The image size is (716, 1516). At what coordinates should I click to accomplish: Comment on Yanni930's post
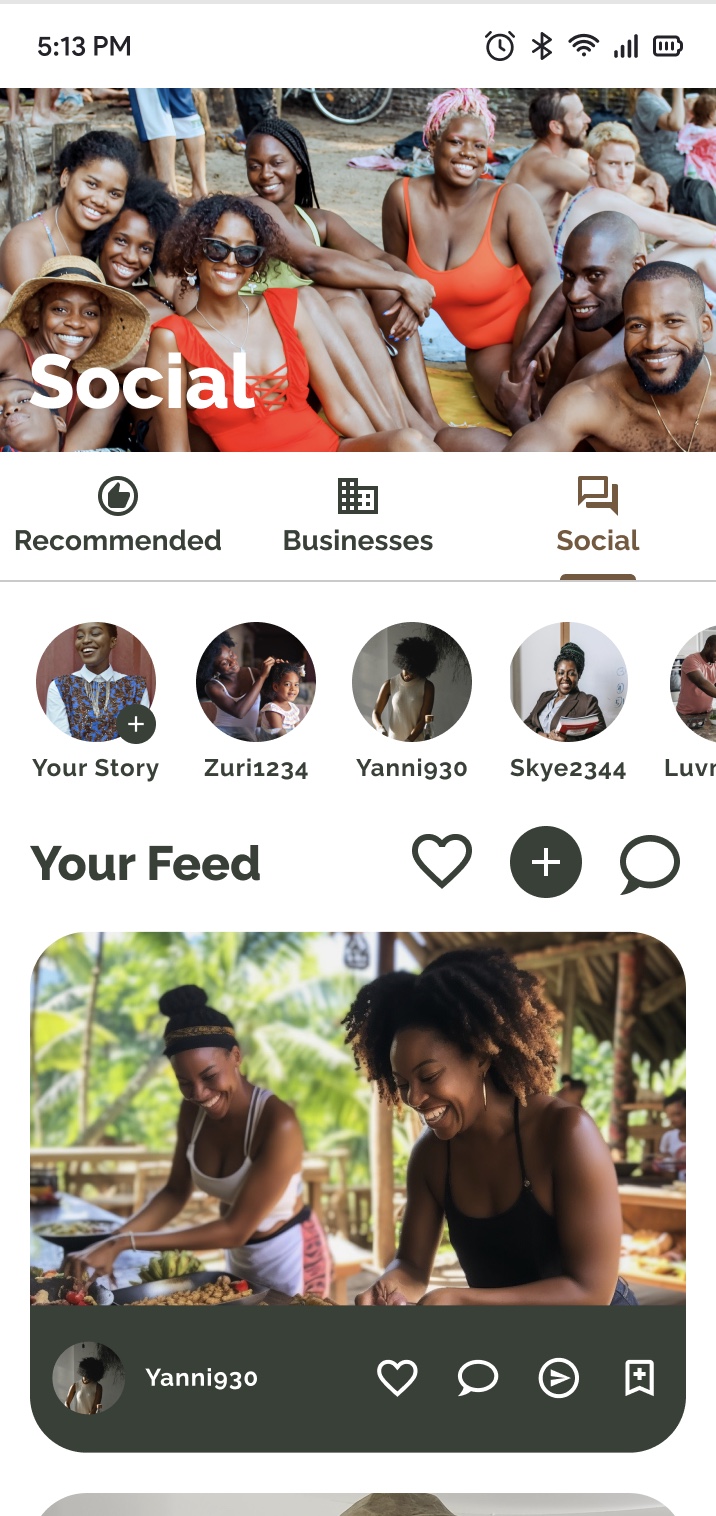tap(478, 1378)
